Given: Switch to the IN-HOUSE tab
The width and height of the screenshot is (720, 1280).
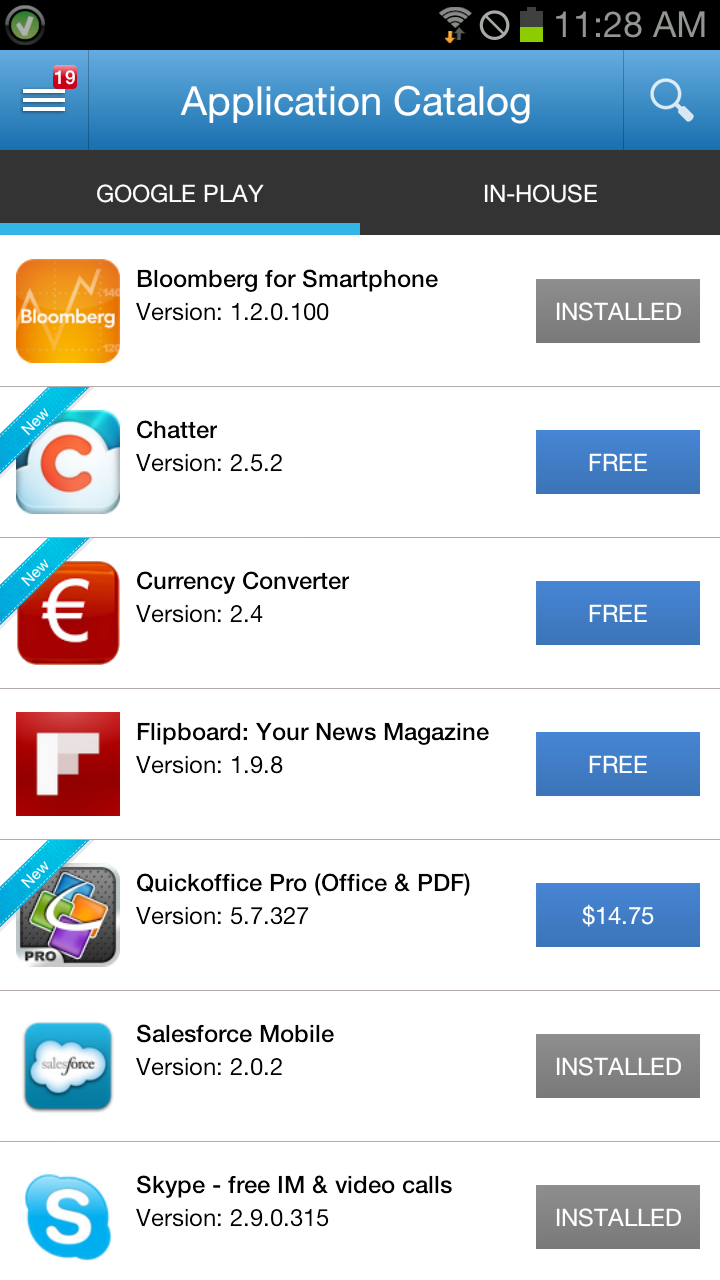Looking at the screenshot, I should pyautogui.click(x=540, y=194).
